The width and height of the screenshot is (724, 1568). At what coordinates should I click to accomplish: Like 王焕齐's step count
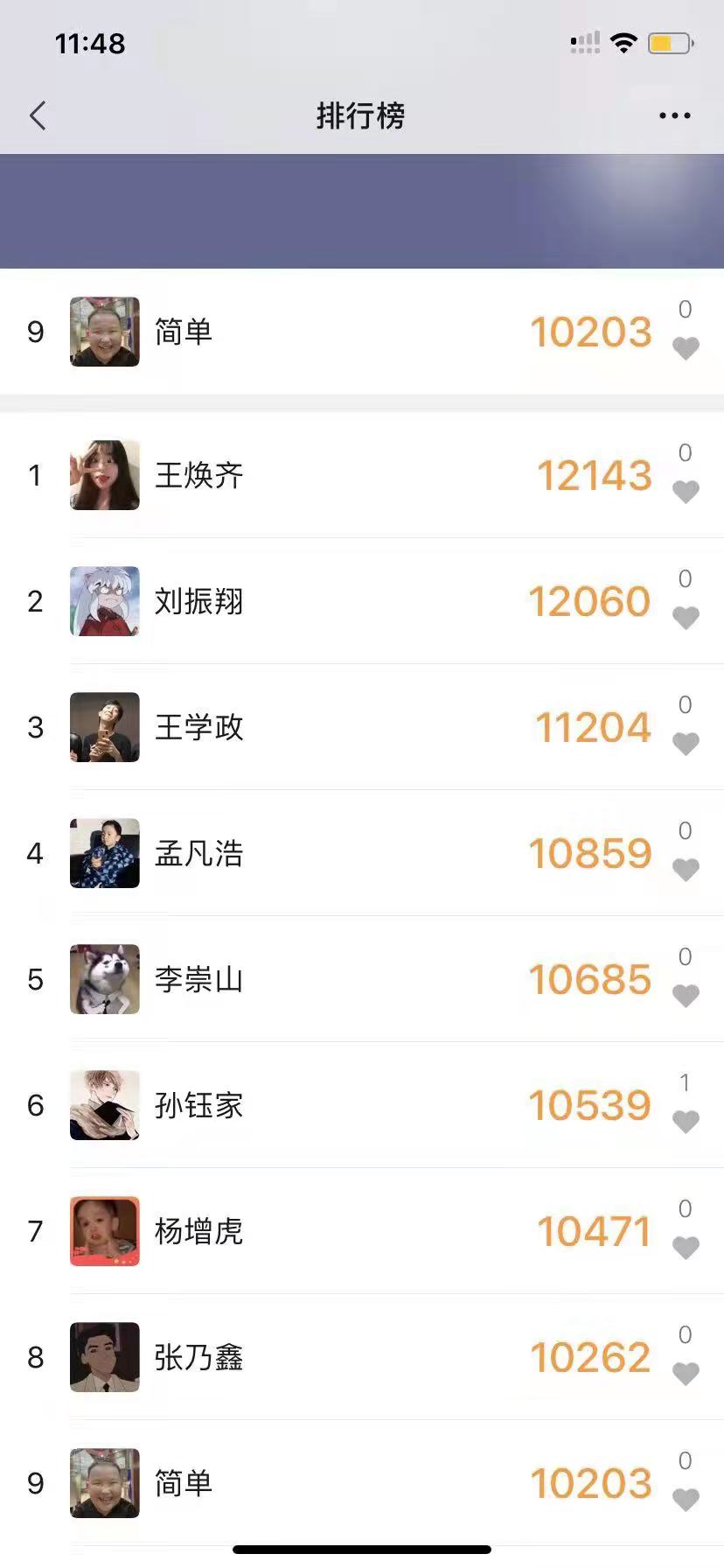coord(686,492)
